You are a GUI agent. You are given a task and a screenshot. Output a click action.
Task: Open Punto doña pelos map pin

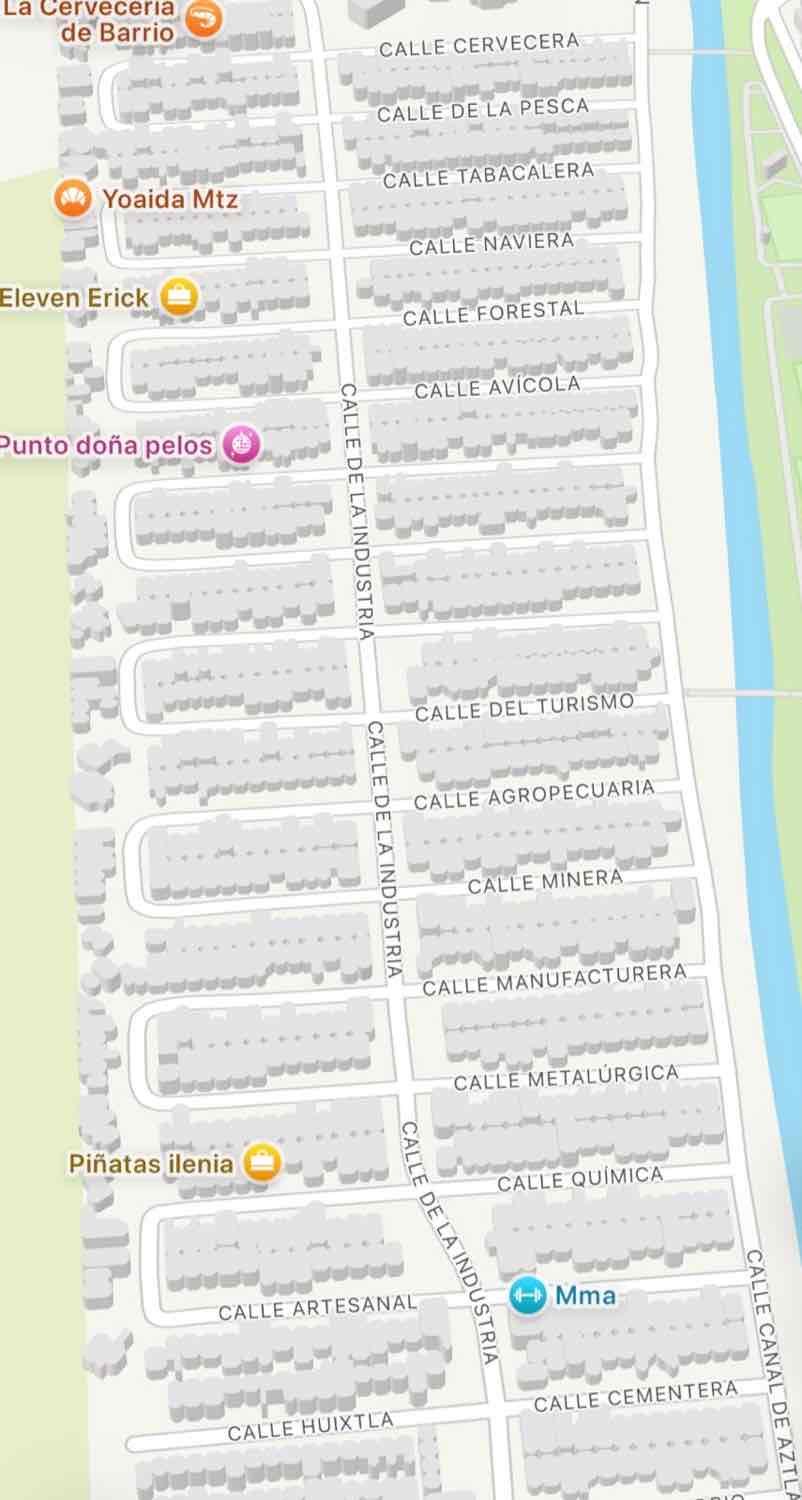pos(241,444)
